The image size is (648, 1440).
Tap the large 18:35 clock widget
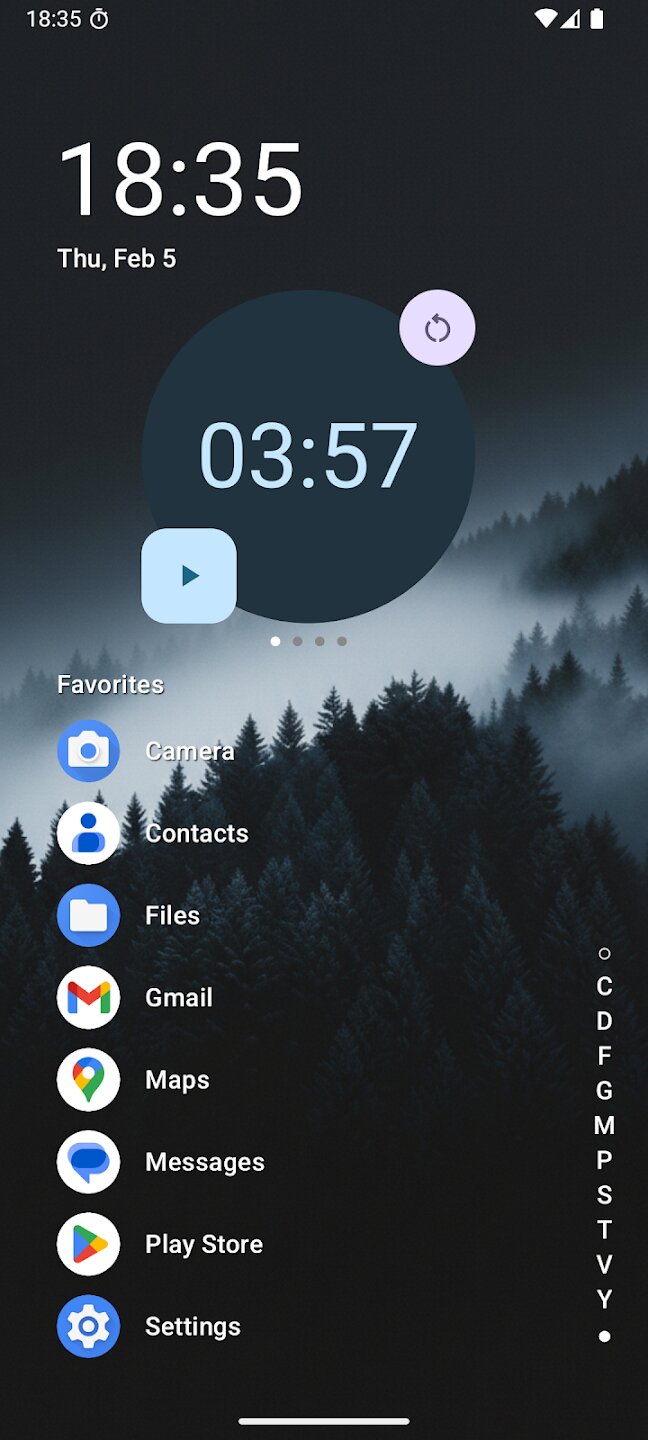pos(181,180)
